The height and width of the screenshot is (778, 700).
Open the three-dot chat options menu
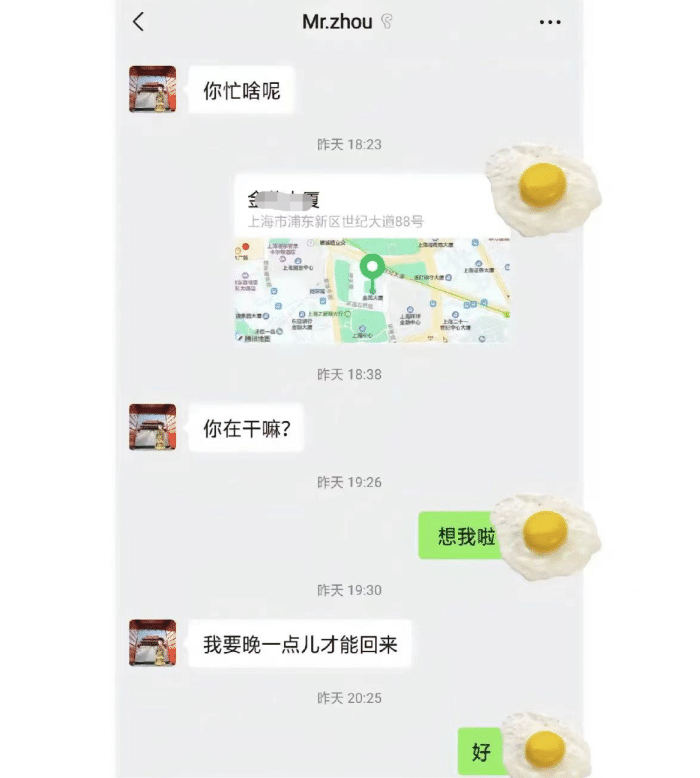(550, 22)
